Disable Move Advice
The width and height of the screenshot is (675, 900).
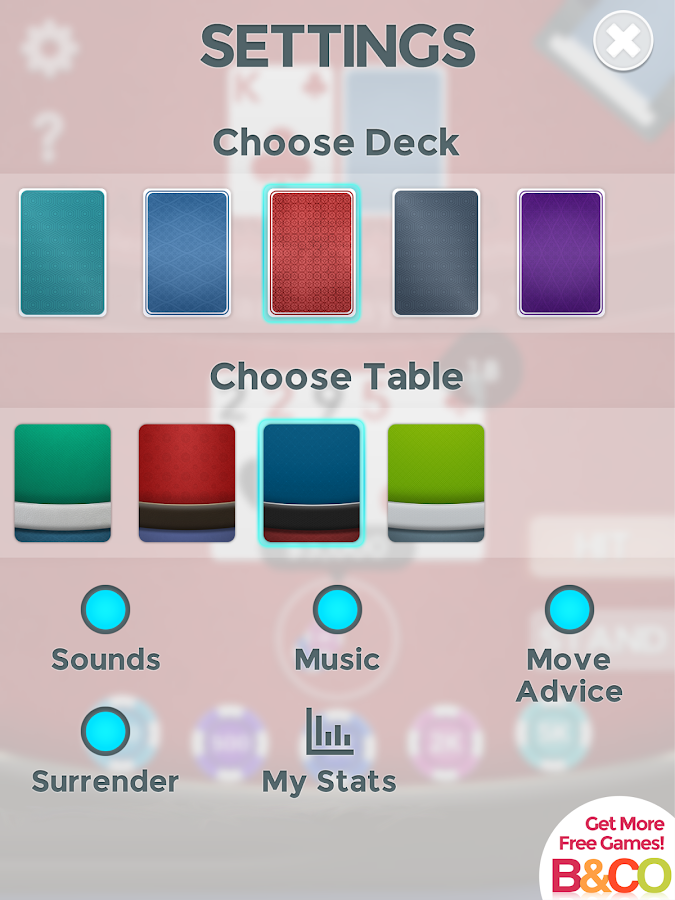(569, 609)
